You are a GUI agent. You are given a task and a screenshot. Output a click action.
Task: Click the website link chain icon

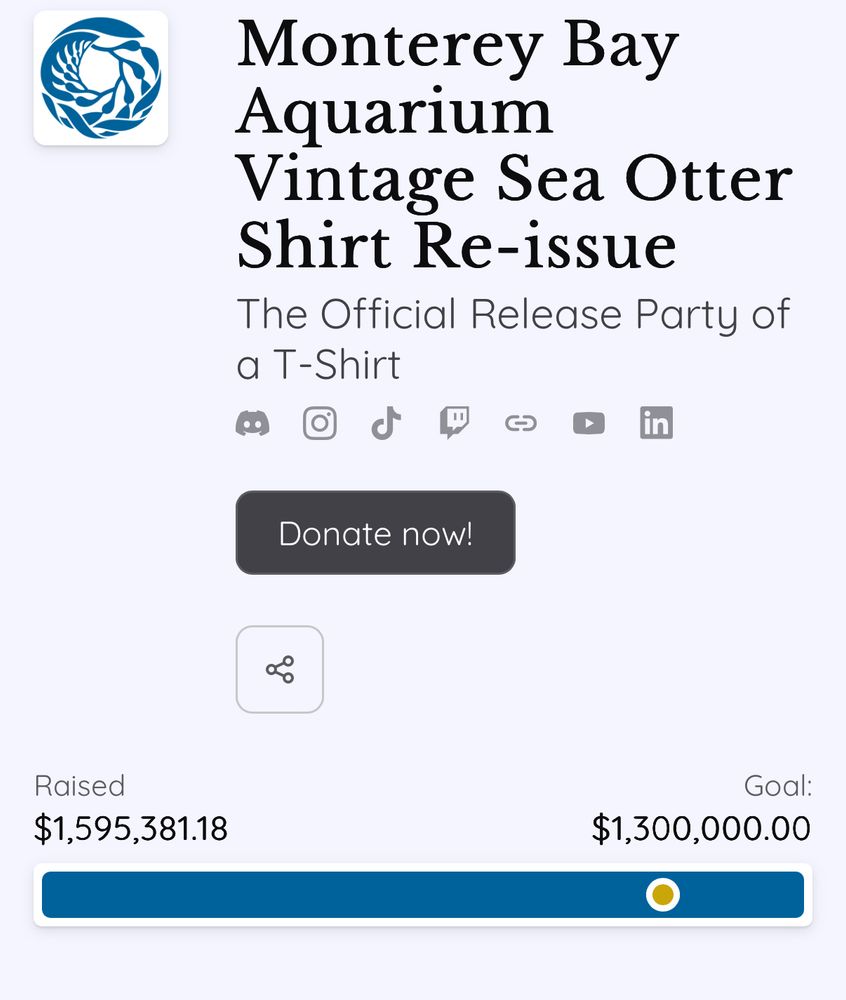[521, 422]
